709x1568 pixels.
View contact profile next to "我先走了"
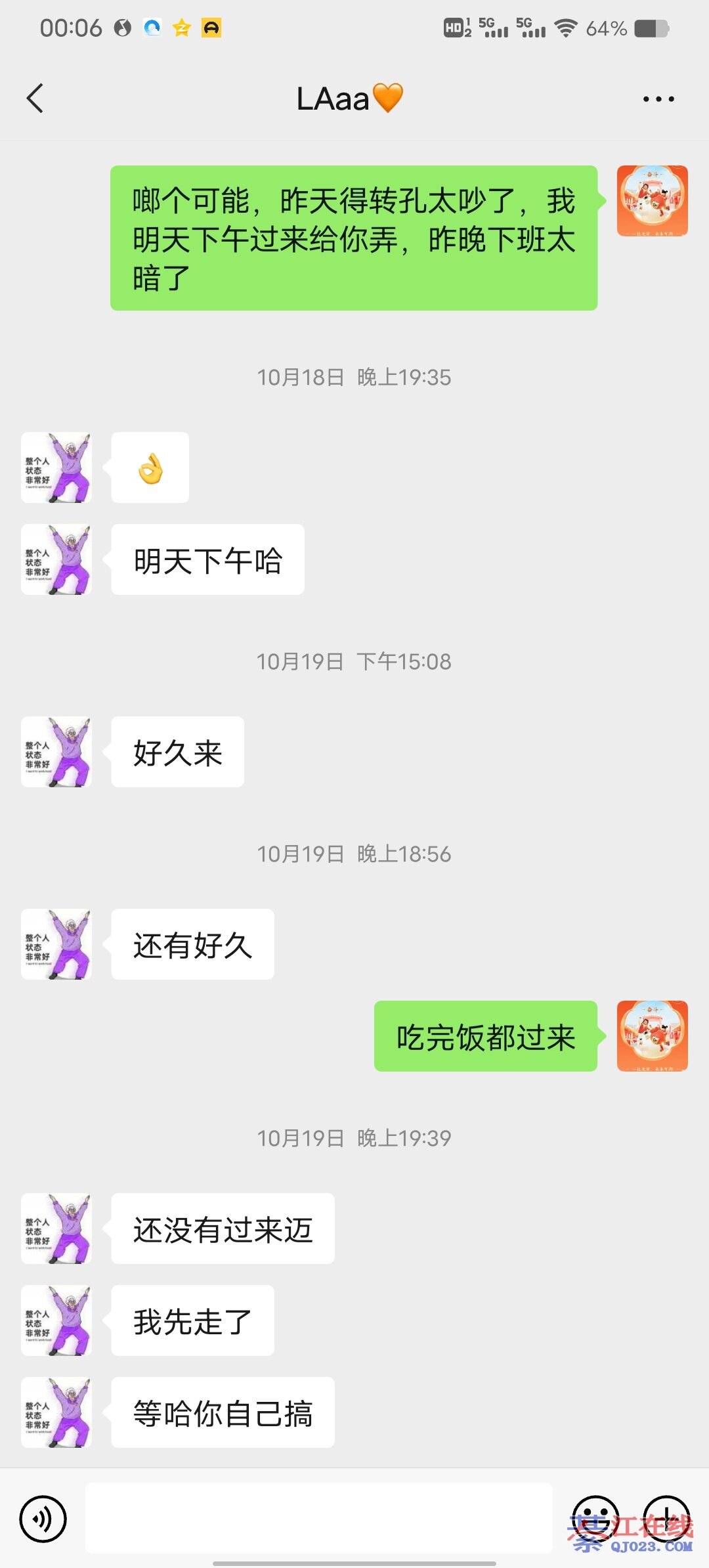pyautogui.click(x=56, y=1320)
